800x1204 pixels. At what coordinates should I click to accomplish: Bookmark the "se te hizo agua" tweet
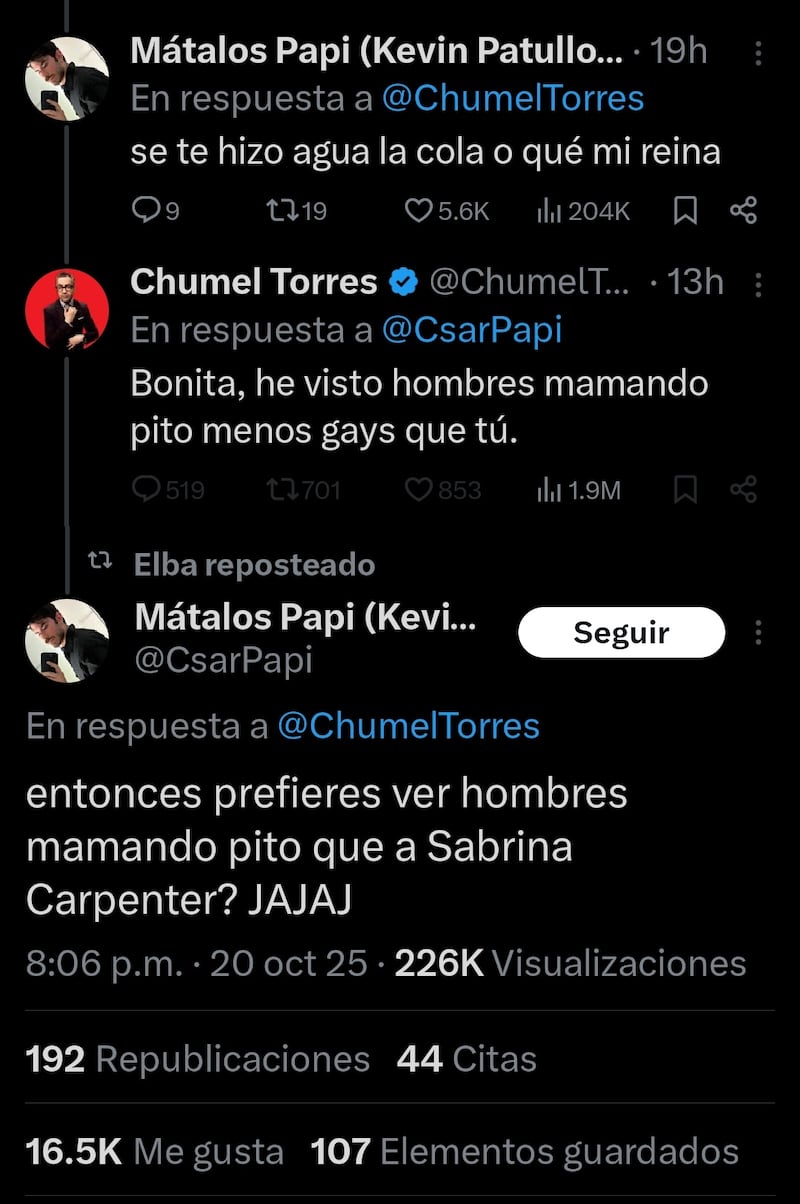685,211
